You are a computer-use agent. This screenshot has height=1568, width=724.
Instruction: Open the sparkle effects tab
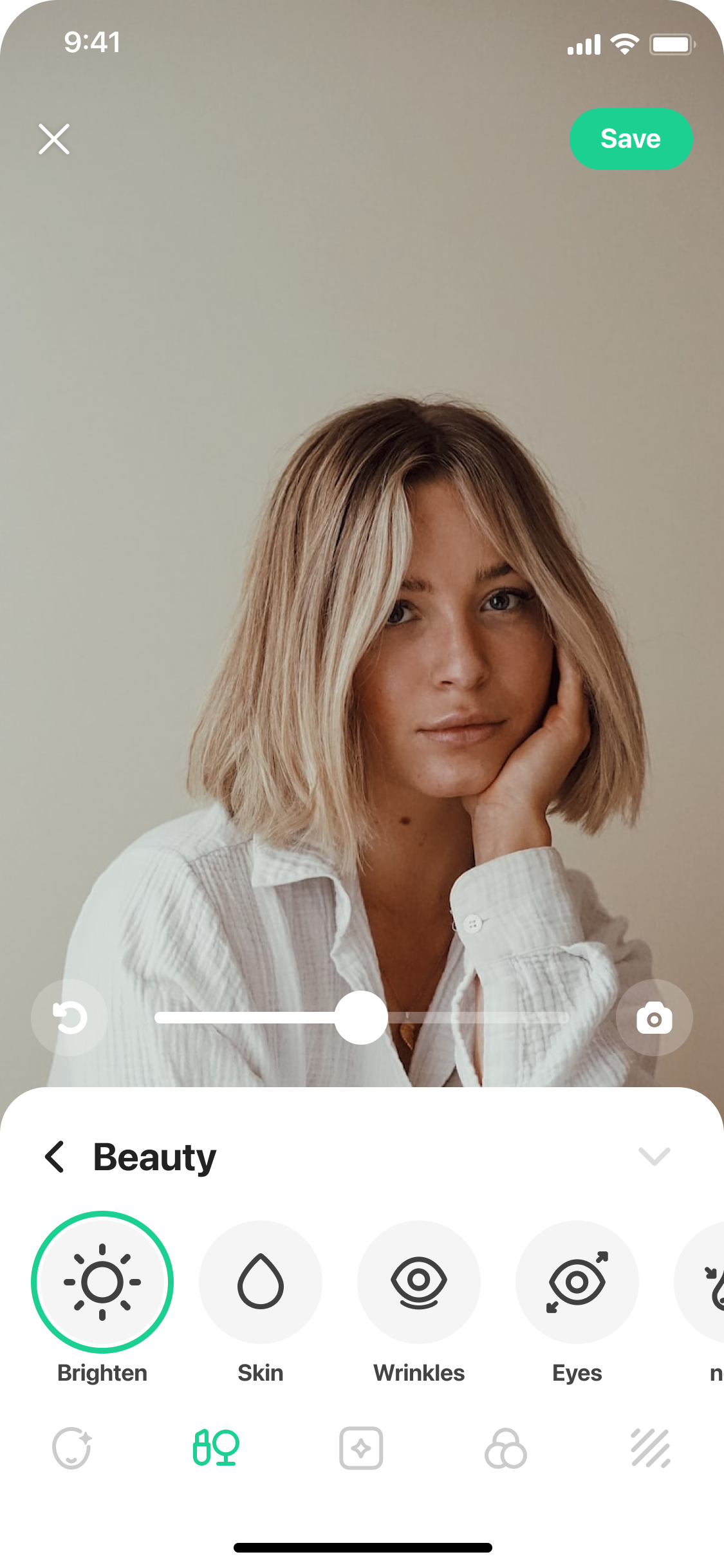(x=361, y=1448)
